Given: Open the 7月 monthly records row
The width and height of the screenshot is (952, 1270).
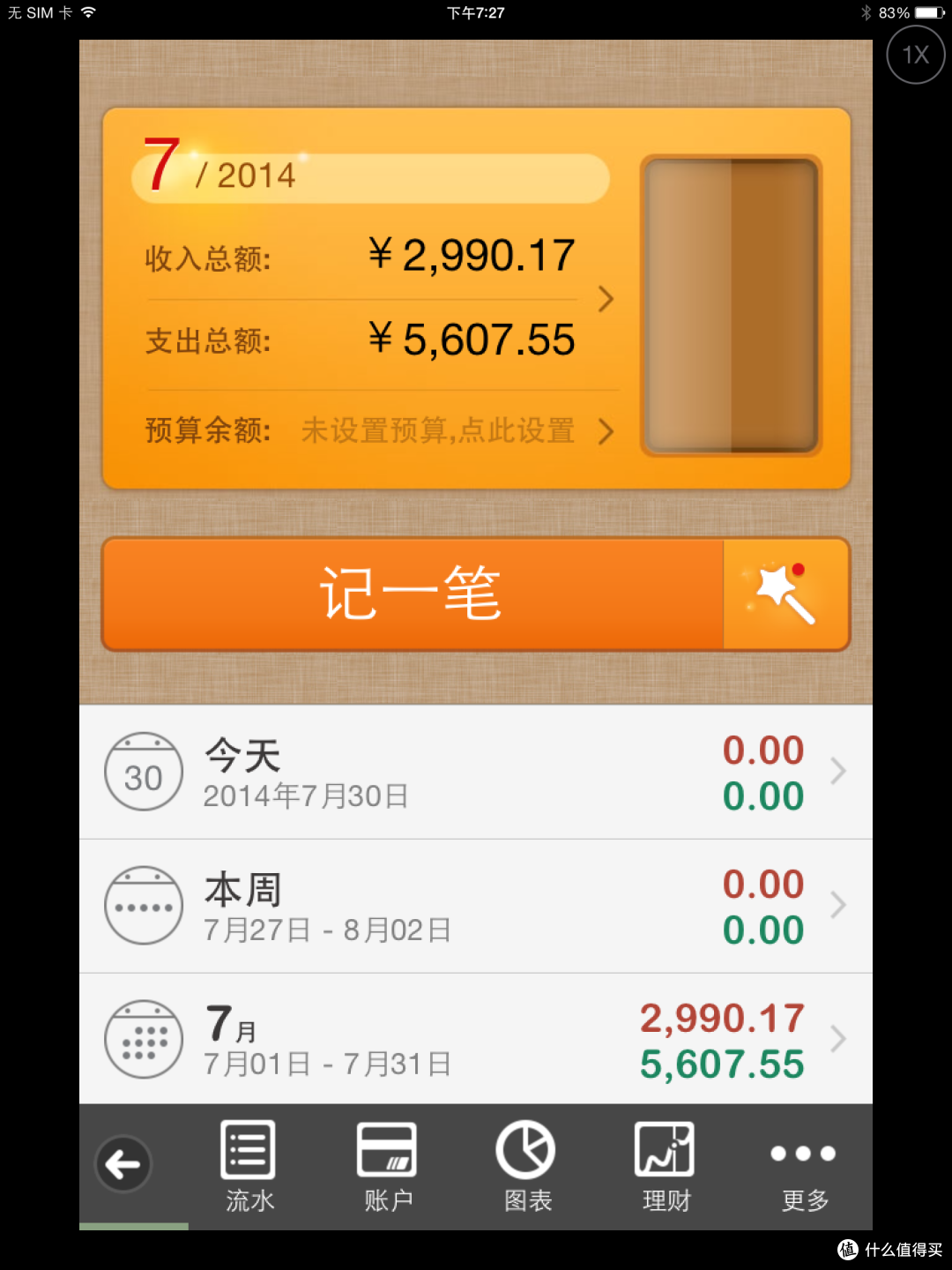Looking at the screenshot, I should pyautogui.click(x=476, y=1040).
